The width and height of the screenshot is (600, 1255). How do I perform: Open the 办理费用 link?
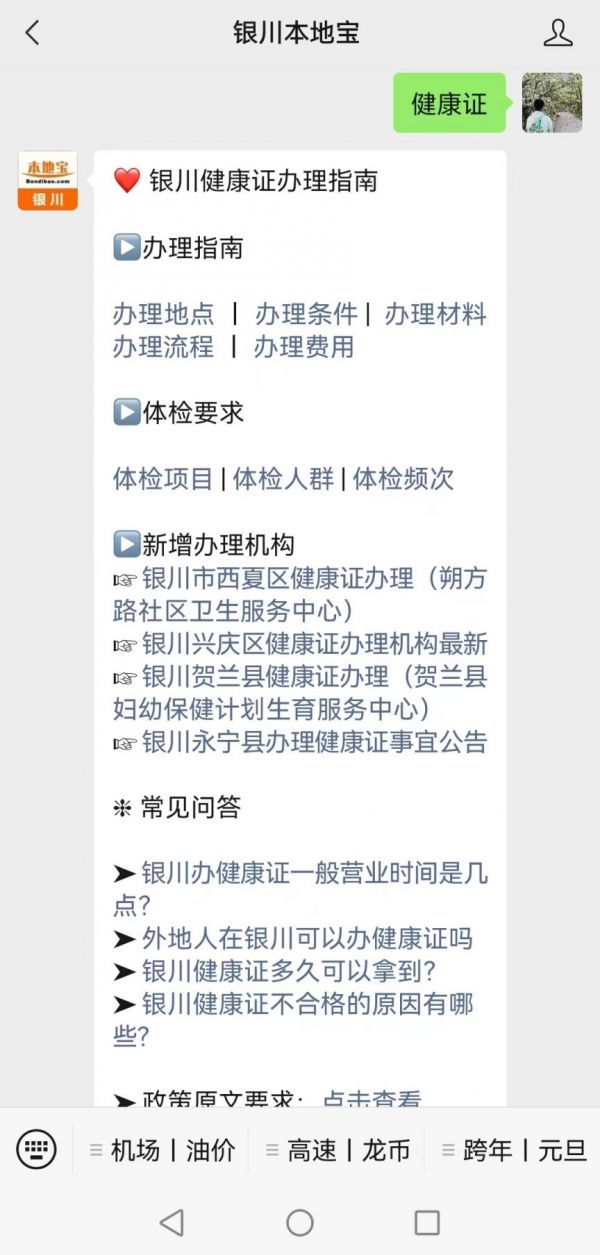(303, 347)
